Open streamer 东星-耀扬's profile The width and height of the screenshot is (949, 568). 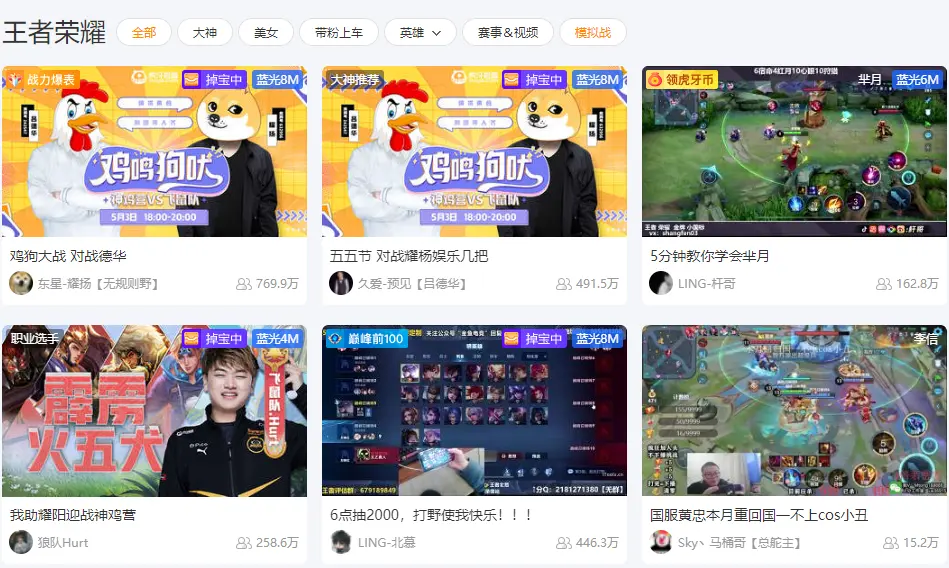[x=98, y=284]
